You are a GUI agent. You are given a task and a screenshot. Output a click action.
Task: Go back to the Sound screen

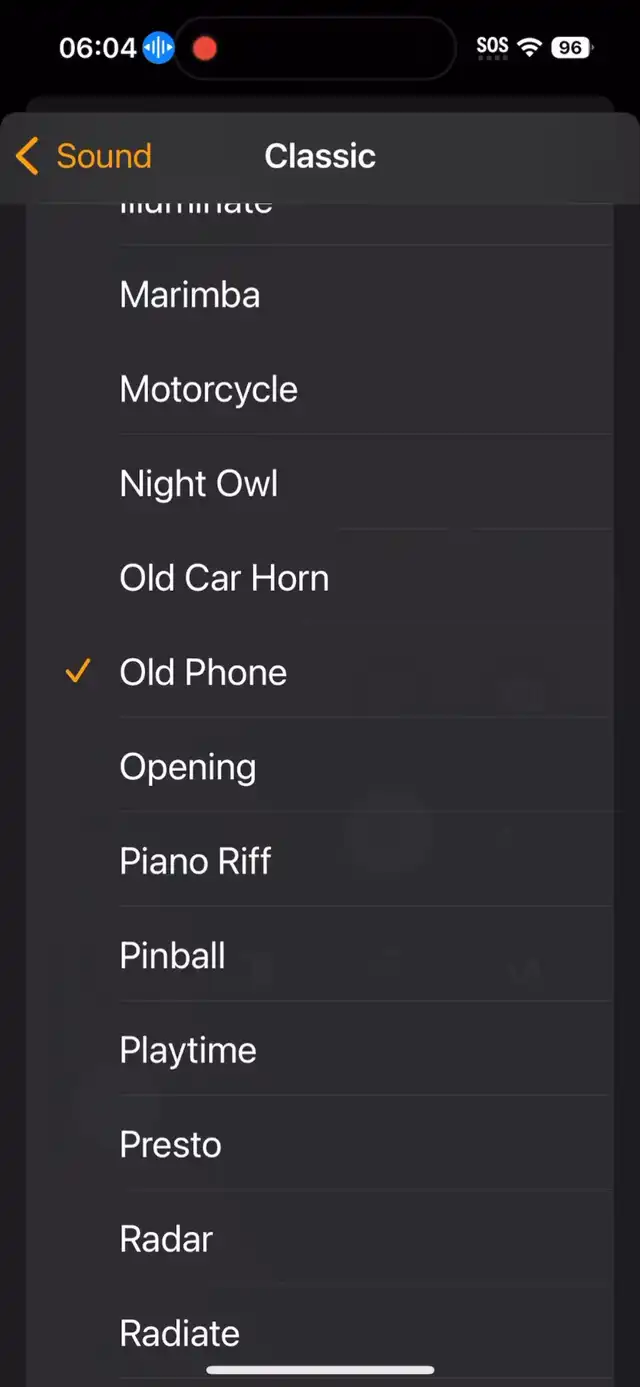click(x=84, y=156)
